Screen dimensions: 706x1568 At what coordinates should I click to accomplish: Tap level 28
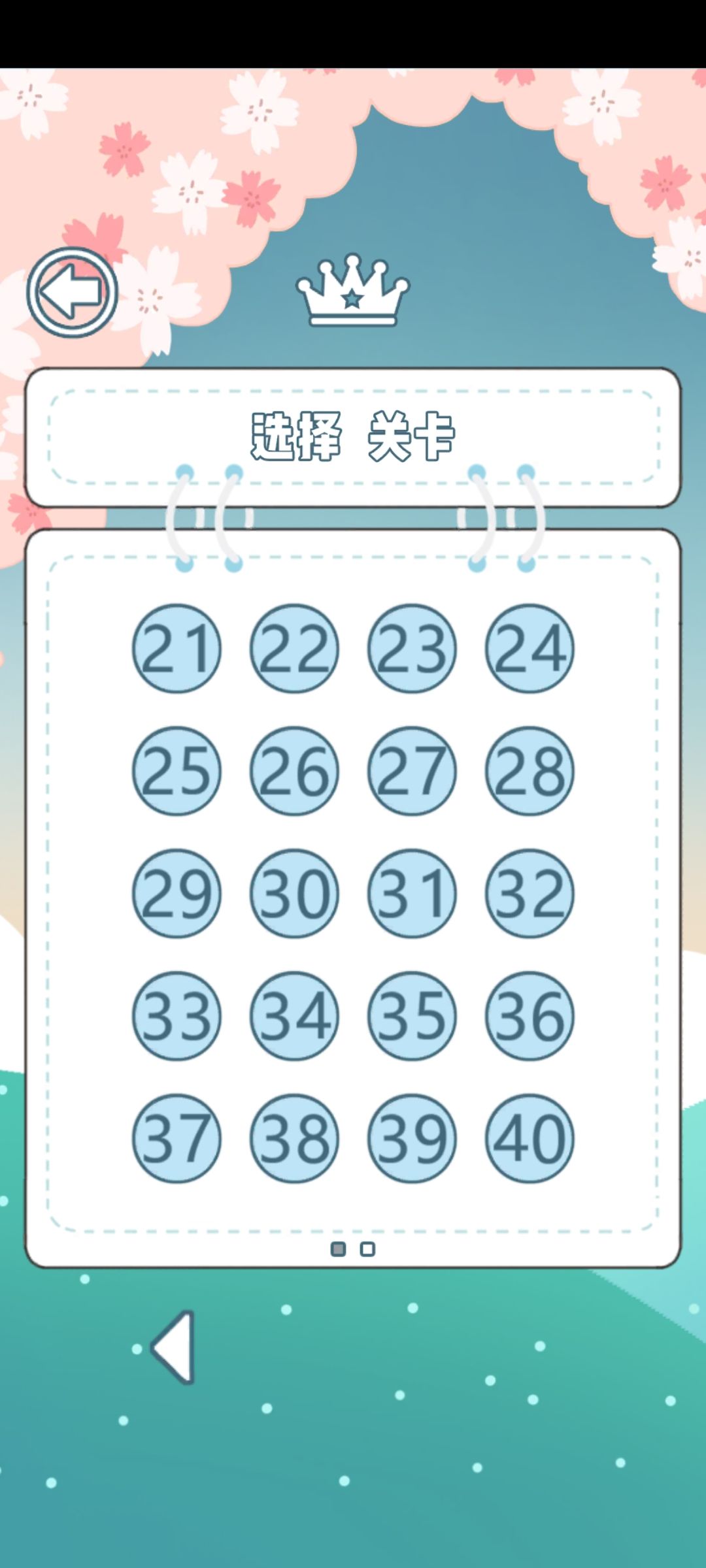click(529, 771)
